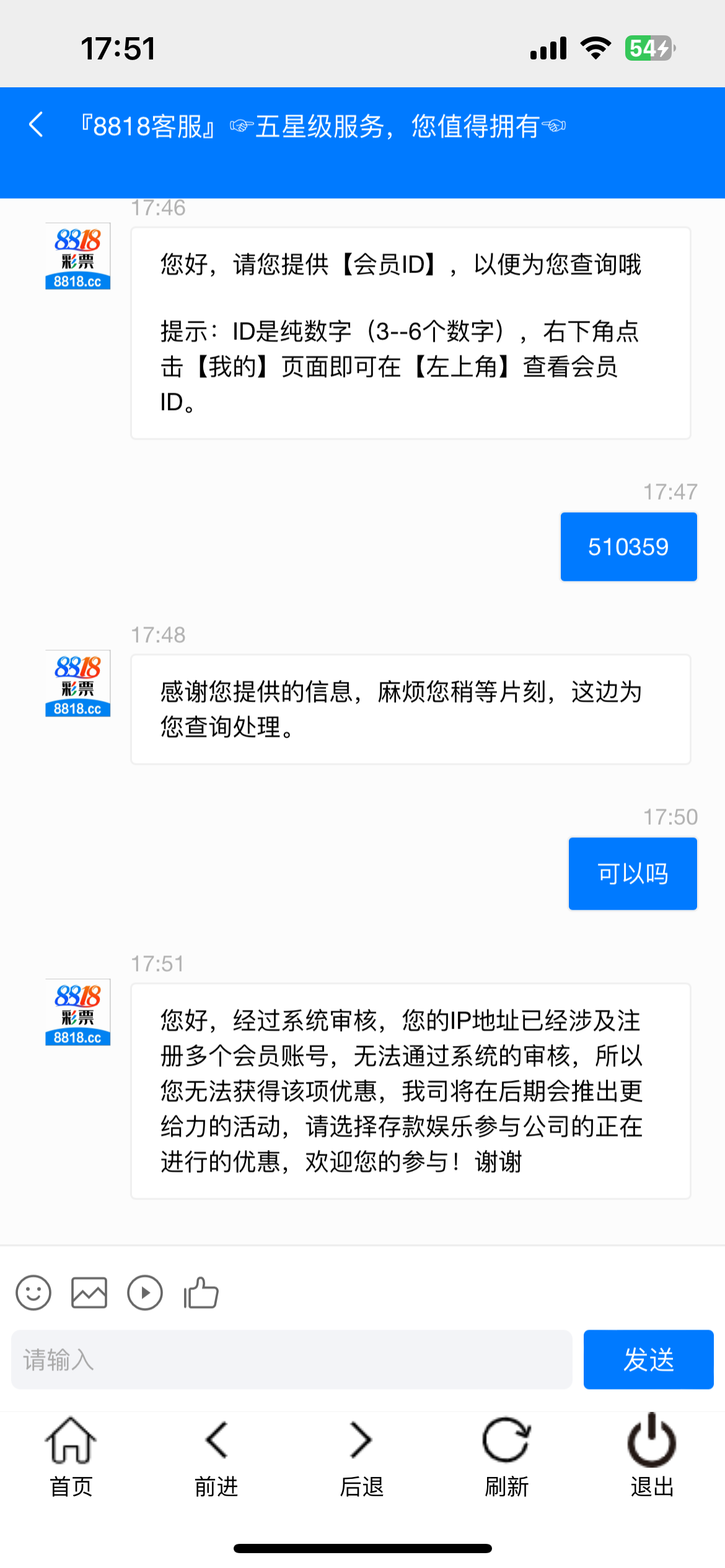
Task: Tap the 前进 navigation button
Action: (216, 1455)
